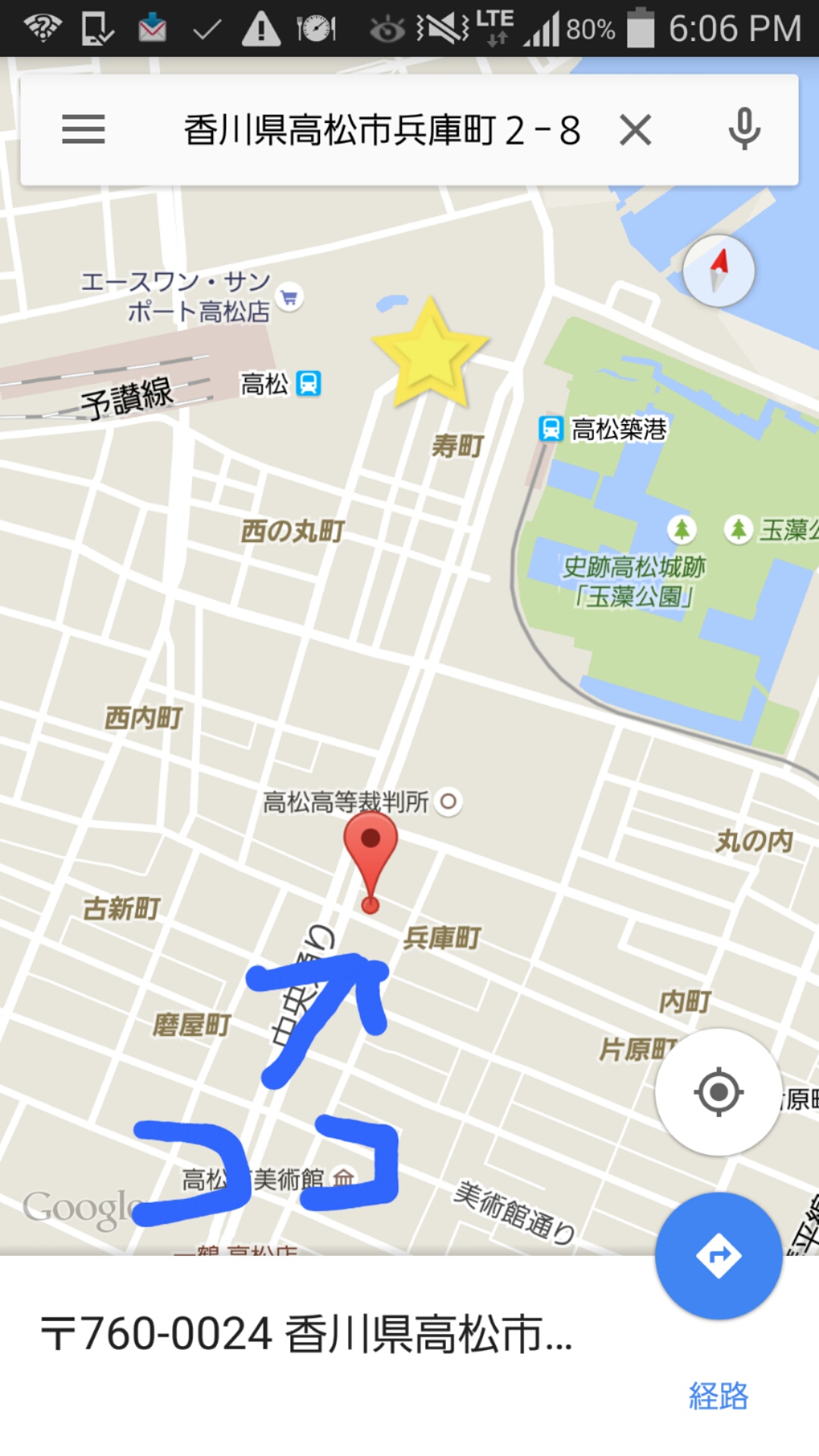Select the yellow starred saved place
The width and height of the screenshot is (819, 1456).
[429, 353]
